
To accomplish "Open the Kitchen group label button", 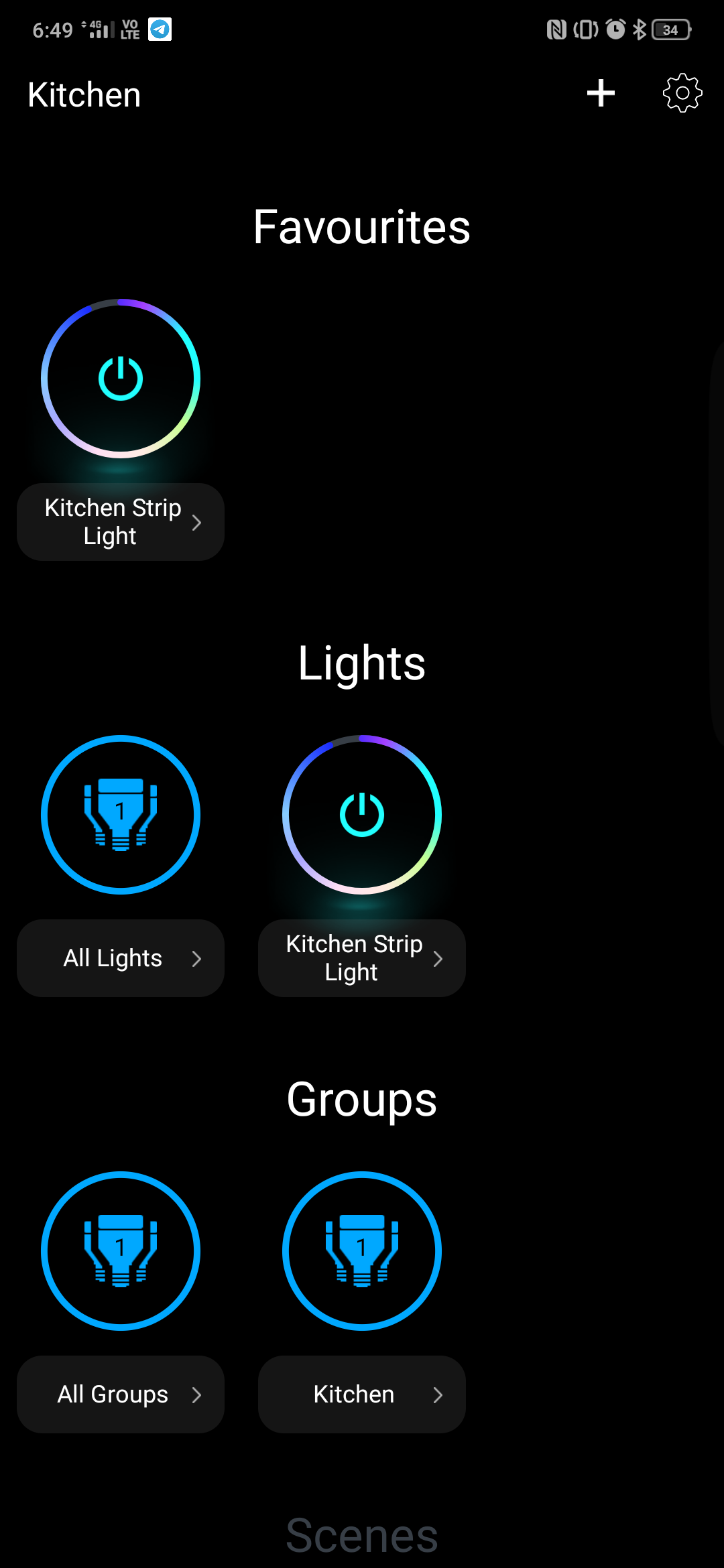I will tap(362, 1394).
